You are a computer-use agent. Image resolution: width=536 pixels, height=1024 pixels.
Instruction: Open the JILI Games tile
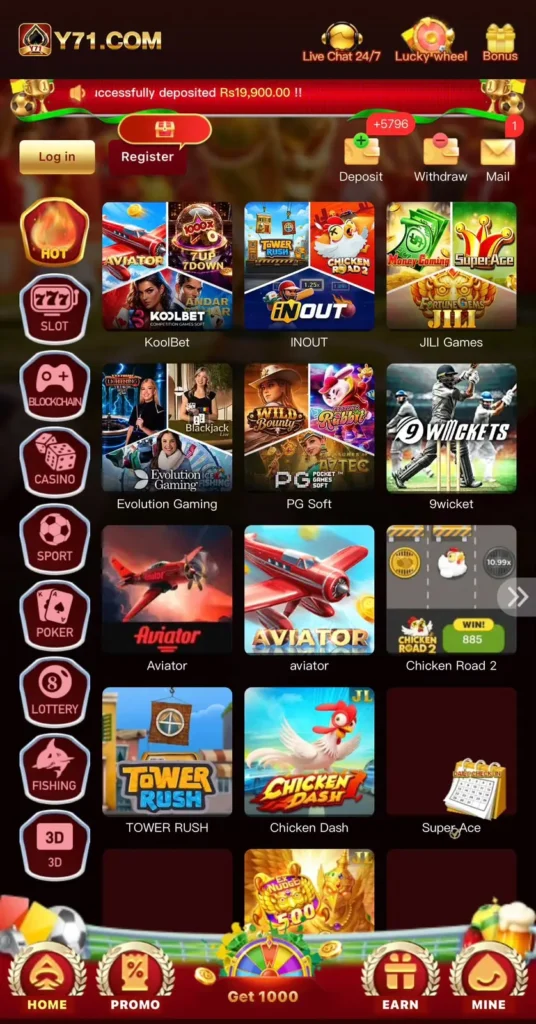452,275
